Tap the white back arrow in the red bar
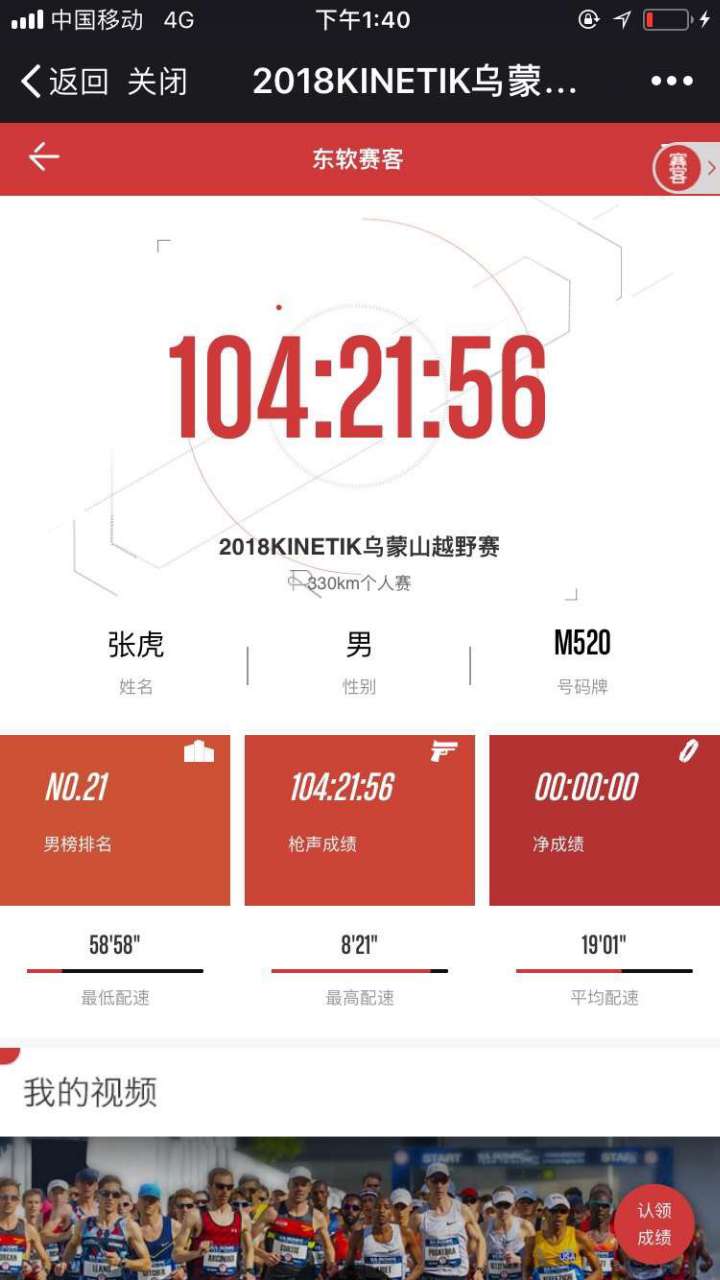The image size is (720, 1280). (x=44, y=158)
